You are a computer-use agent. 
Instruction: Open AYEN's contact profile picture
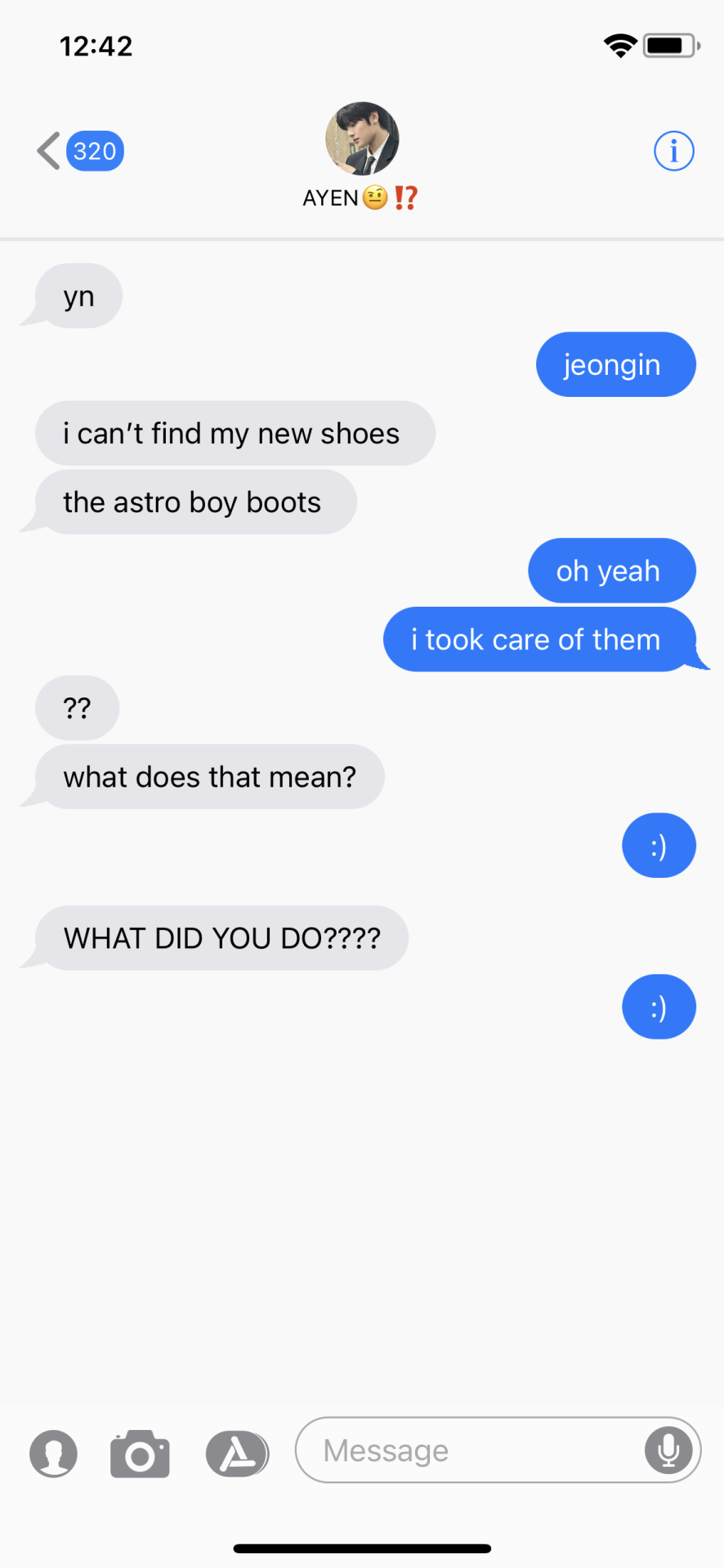coord(362,139)
